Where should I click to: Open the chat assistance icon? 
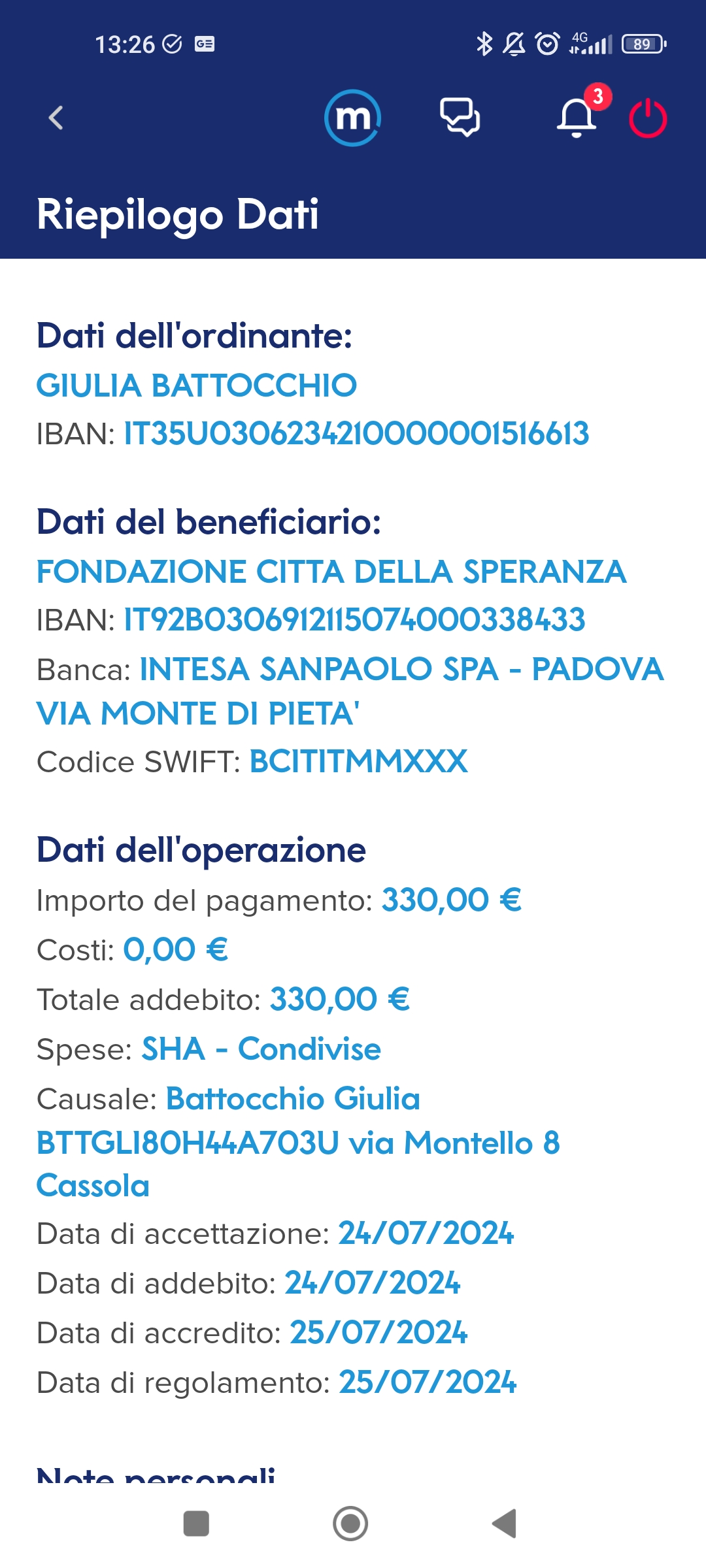[x=460, y=118]
